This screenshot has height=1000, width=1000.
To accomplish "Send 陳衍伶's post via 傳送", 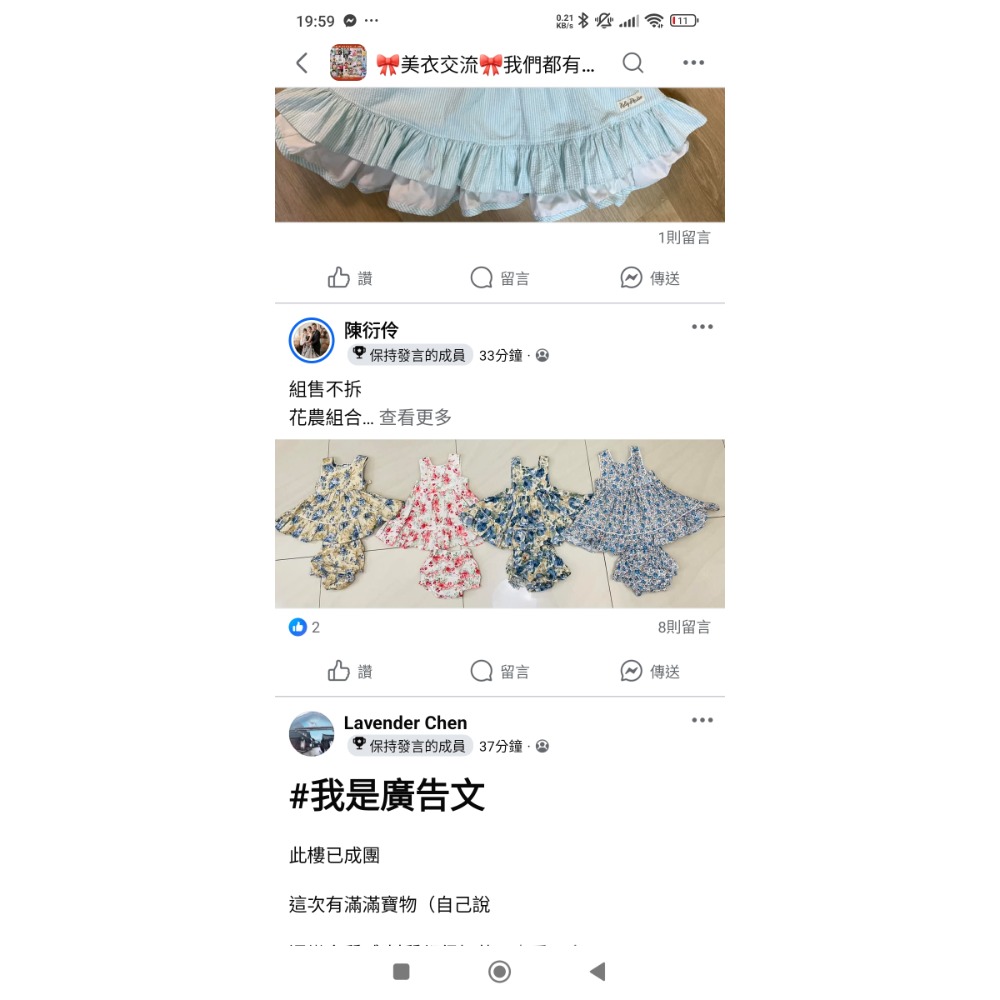I will (x=650, y=671).
